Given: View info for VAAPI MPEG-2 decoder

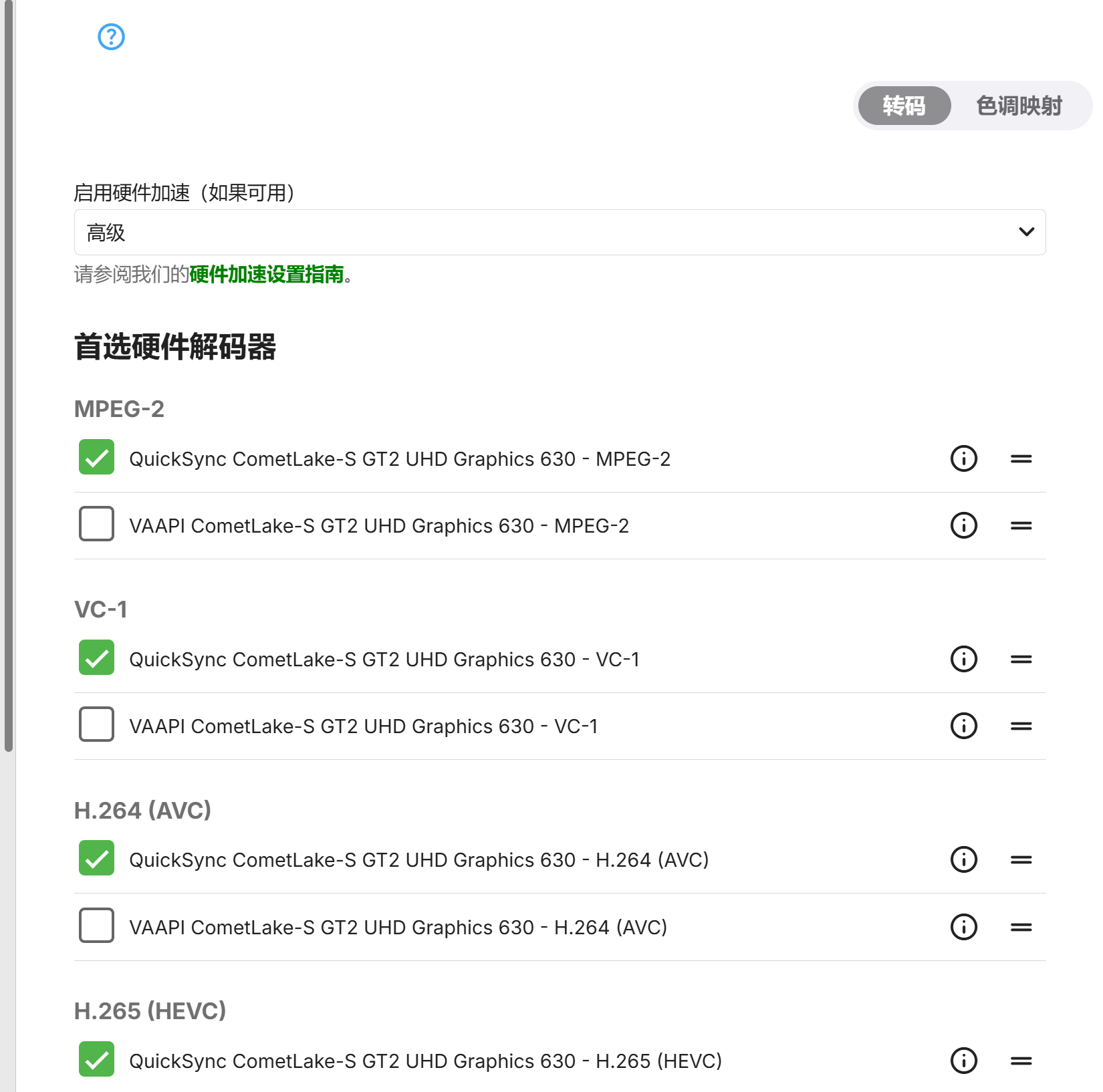Looking at the screenshot, I should click(963, 525).
